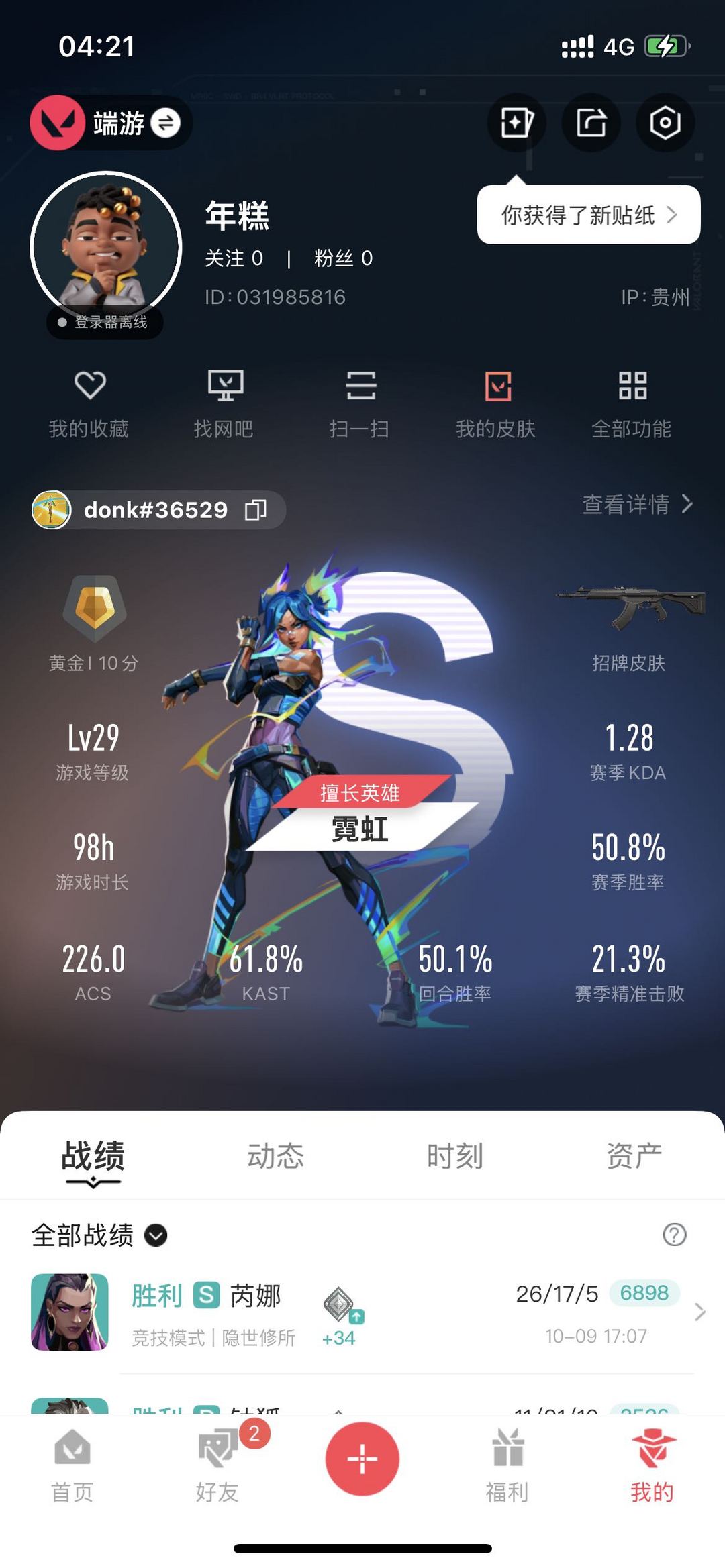725x1568 pixels.
Task: Tap the profile avatar
Action: click(106, 248)
